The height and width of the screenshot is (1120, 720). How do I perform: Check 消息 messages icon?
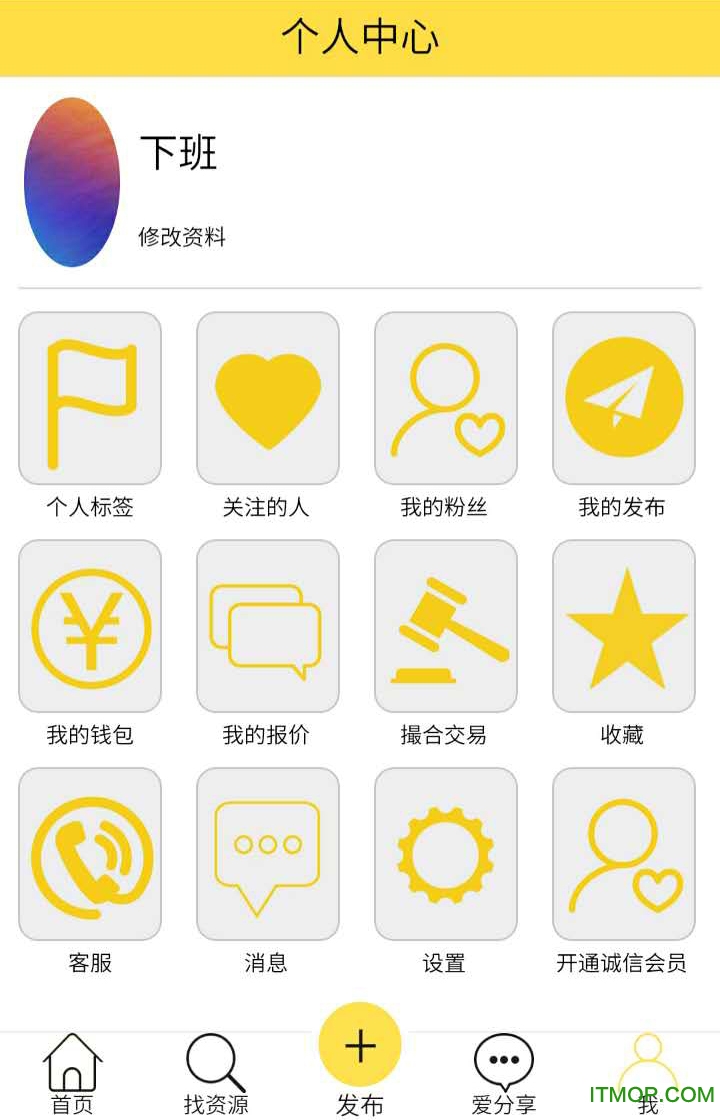267,855
